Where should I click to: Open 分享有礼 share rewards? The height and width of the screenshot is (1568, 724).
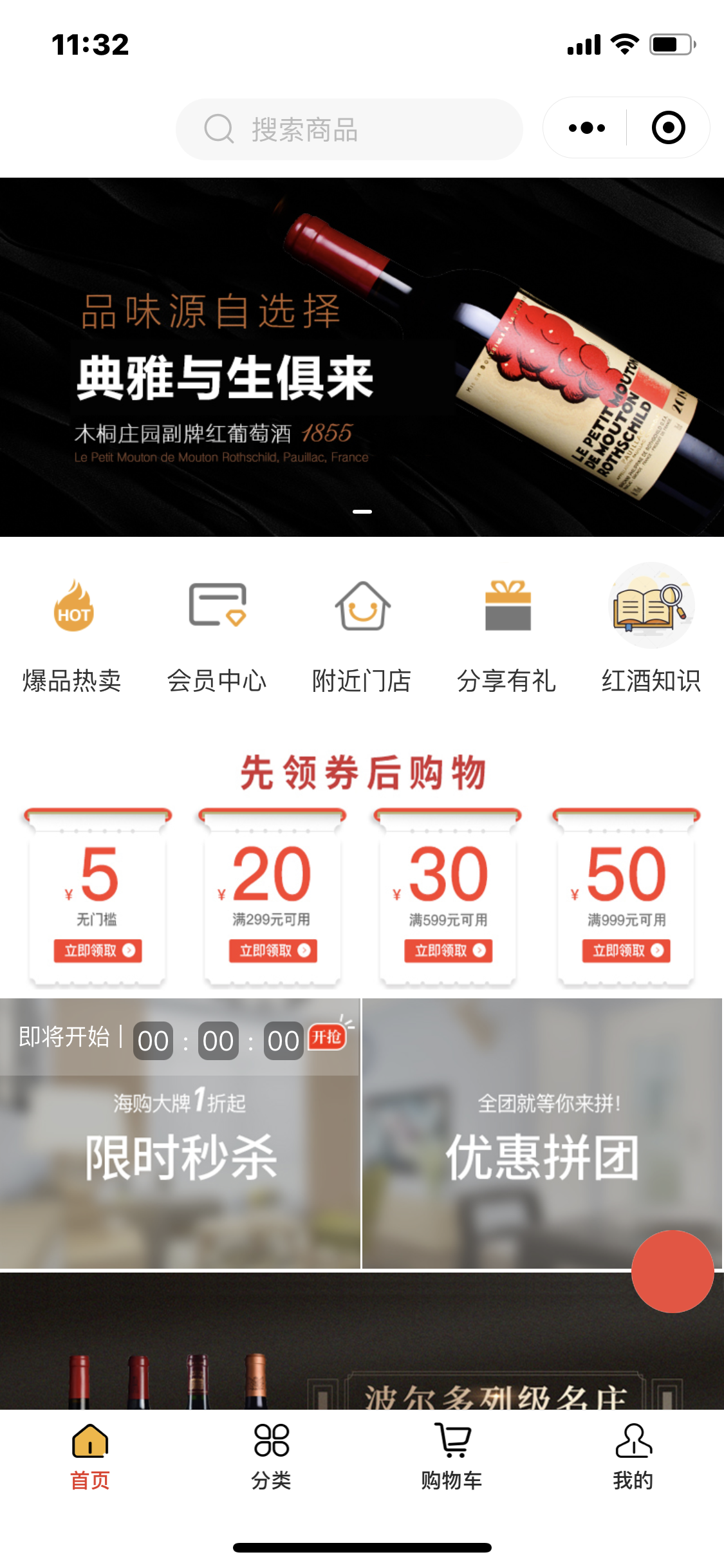[507, 635]
